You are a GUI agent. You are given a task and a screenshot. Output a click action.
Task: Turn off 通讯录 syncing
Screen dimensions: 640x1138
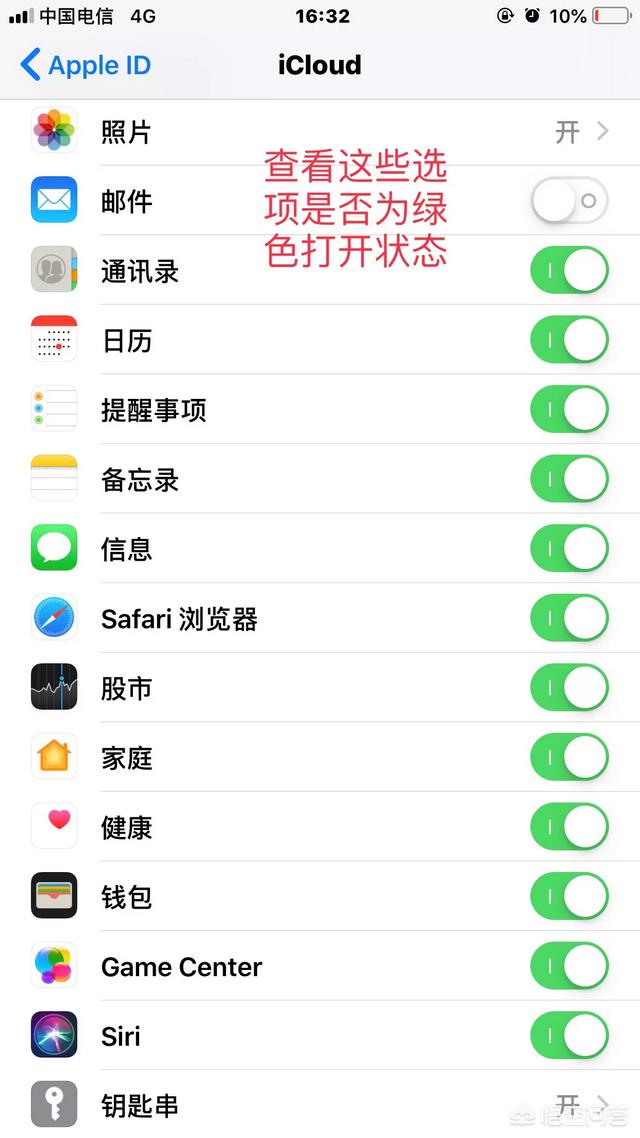[570, 270]
